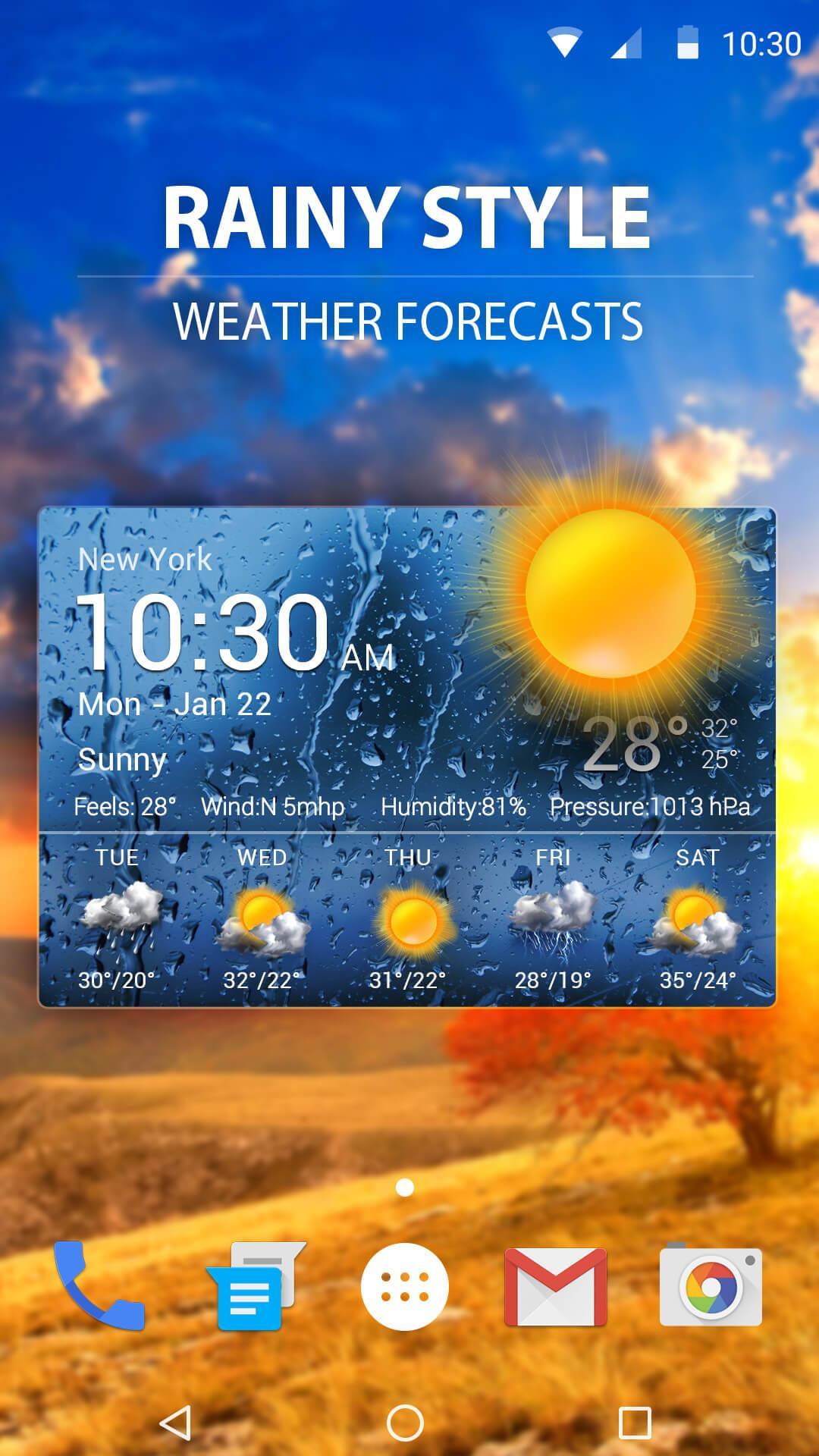Tap Thursday's sunny forecast icon

[x=409, y=921]
